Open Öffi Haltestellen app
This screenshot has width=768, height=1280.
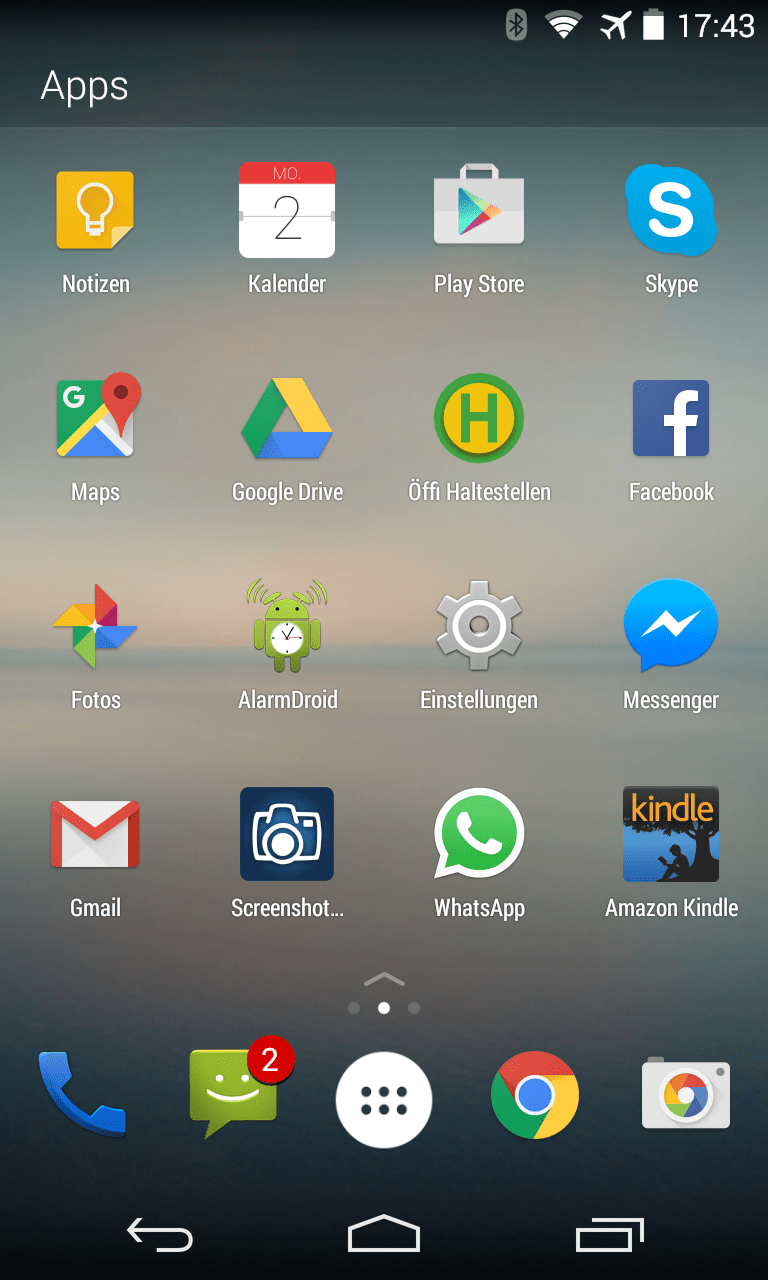point(479,418)
